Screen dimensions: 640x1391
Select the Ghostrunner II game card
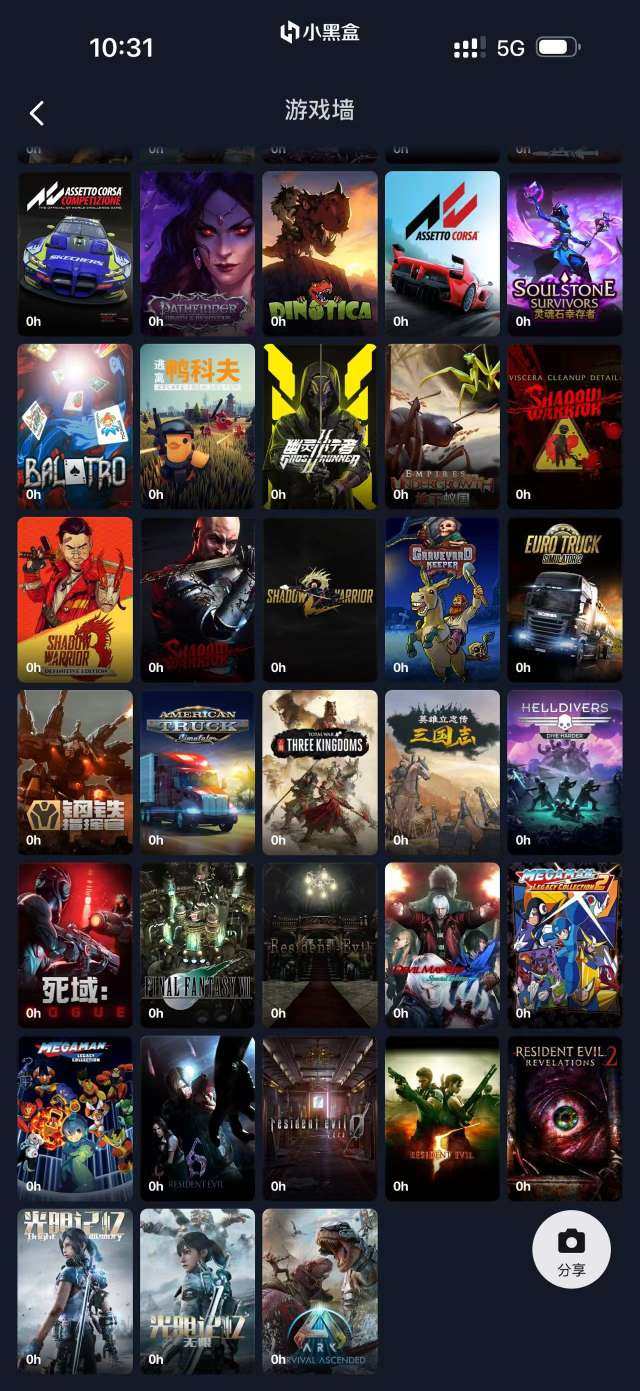[x=320, y=426]
